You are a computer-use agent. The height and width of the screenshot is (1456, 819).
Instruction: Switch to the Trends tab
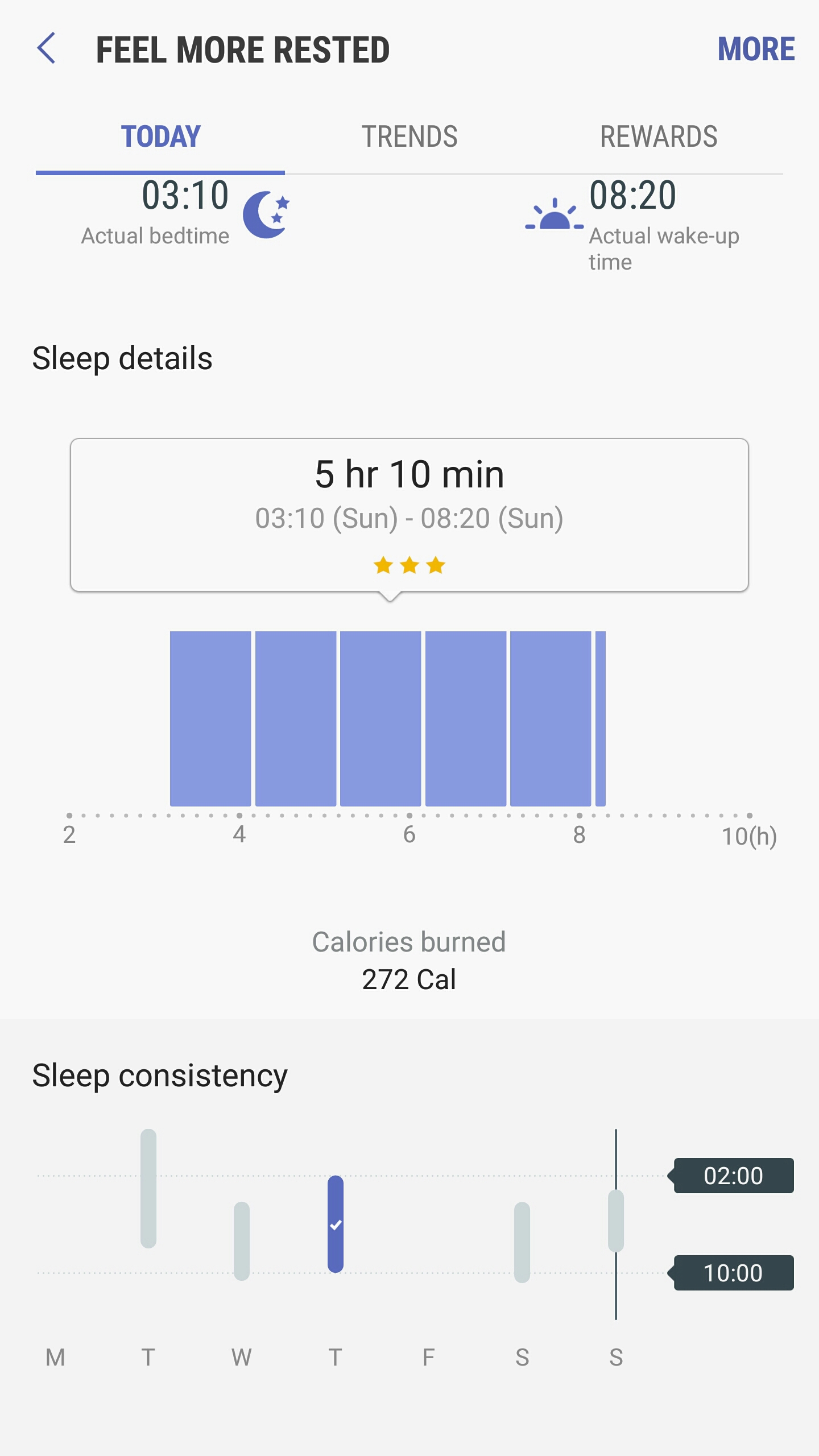[409, 136]
